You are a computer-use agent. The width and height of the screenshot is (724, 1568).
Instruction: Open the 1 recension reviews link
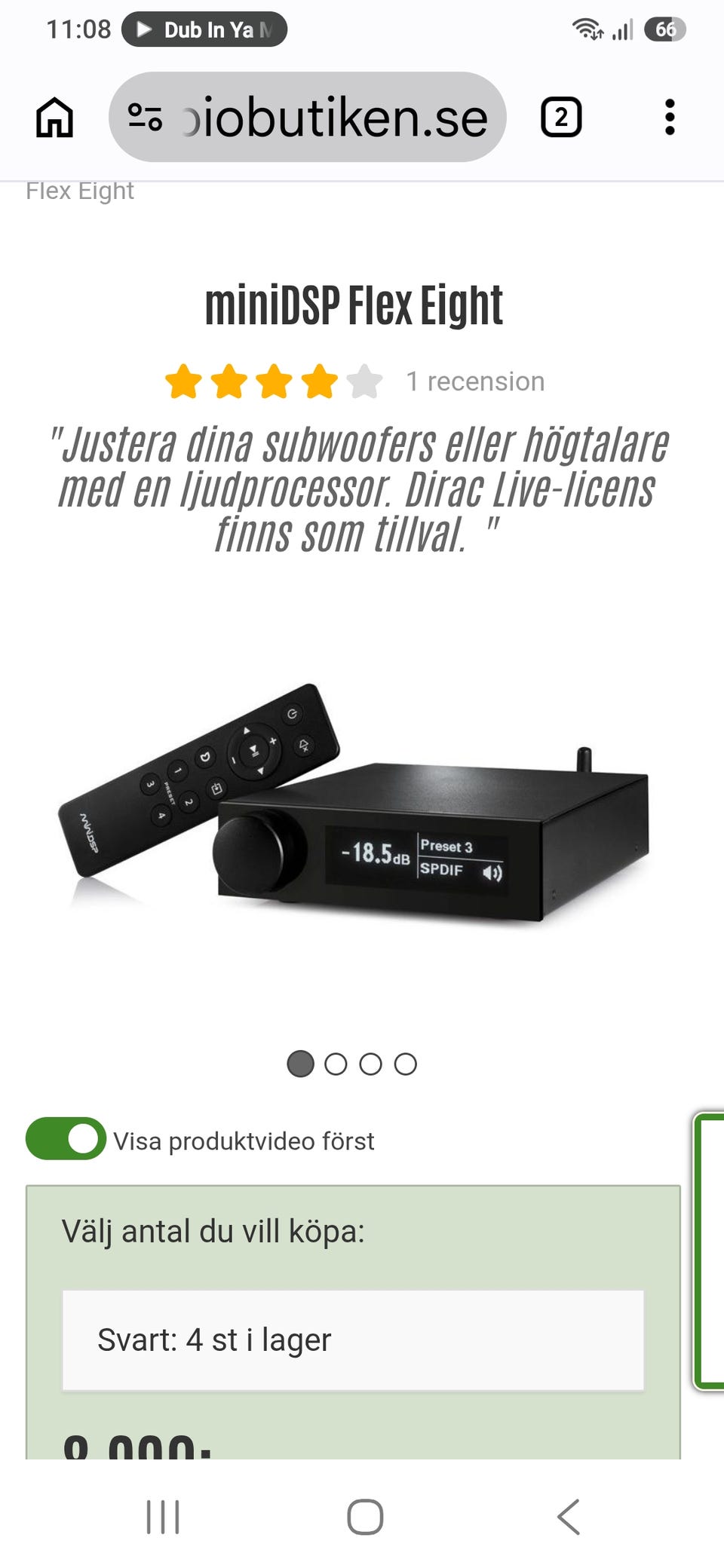tap(475, 381)
